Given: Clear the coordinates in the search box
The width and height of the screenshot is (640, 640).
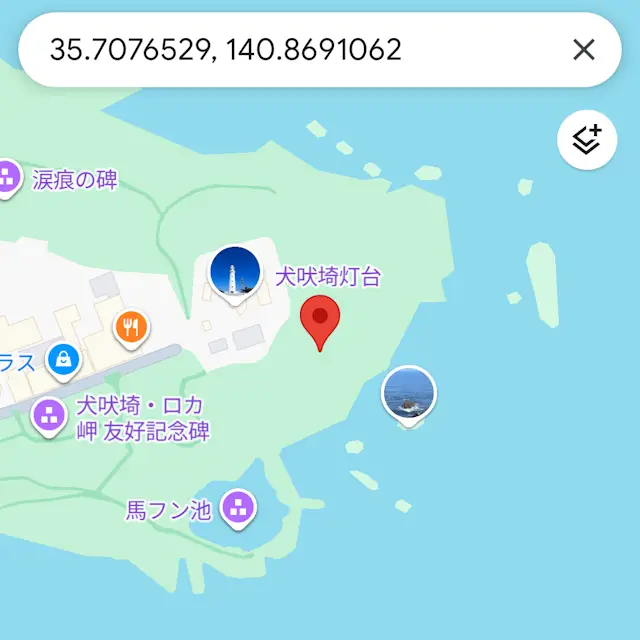Looking at the screenshot, I should (x=584, y=49).
